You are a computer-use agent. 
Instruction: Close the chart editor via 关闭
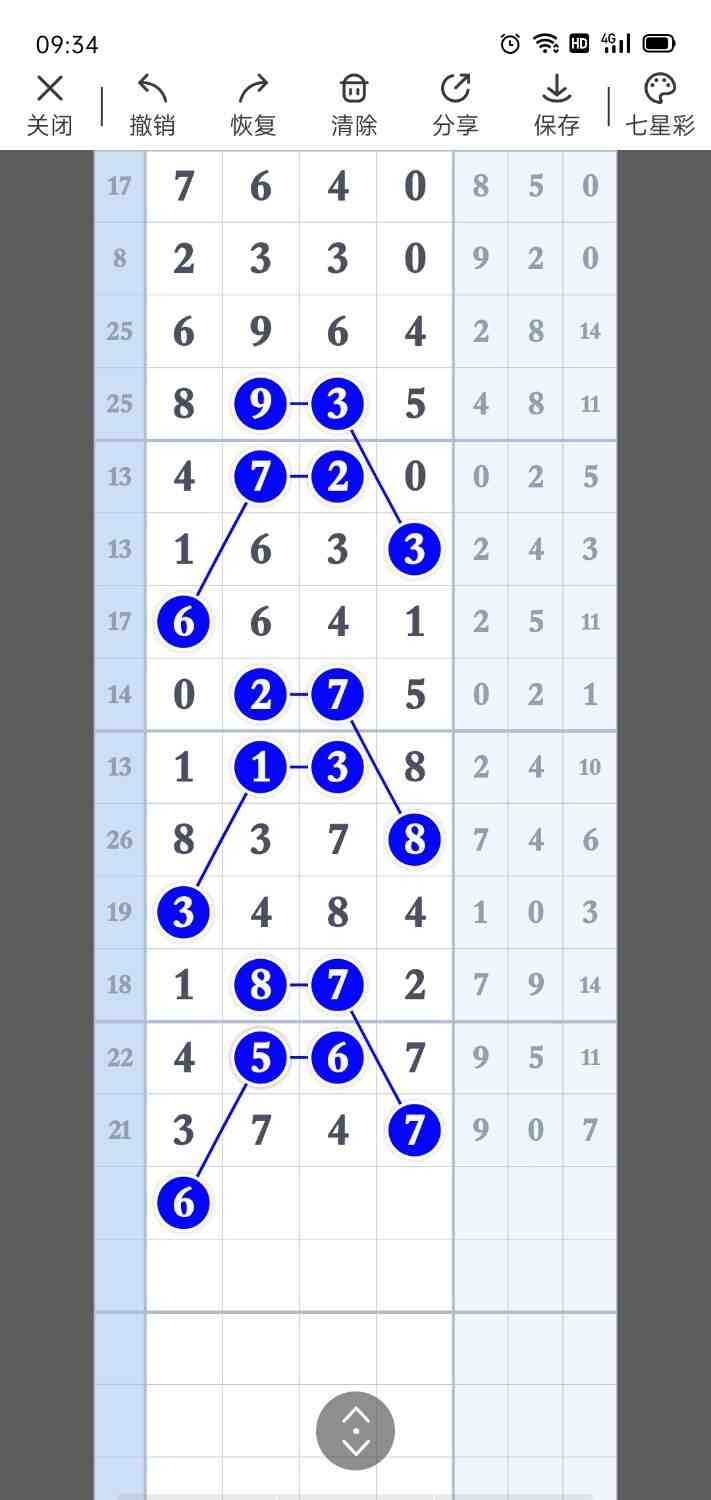coord(49,104)
